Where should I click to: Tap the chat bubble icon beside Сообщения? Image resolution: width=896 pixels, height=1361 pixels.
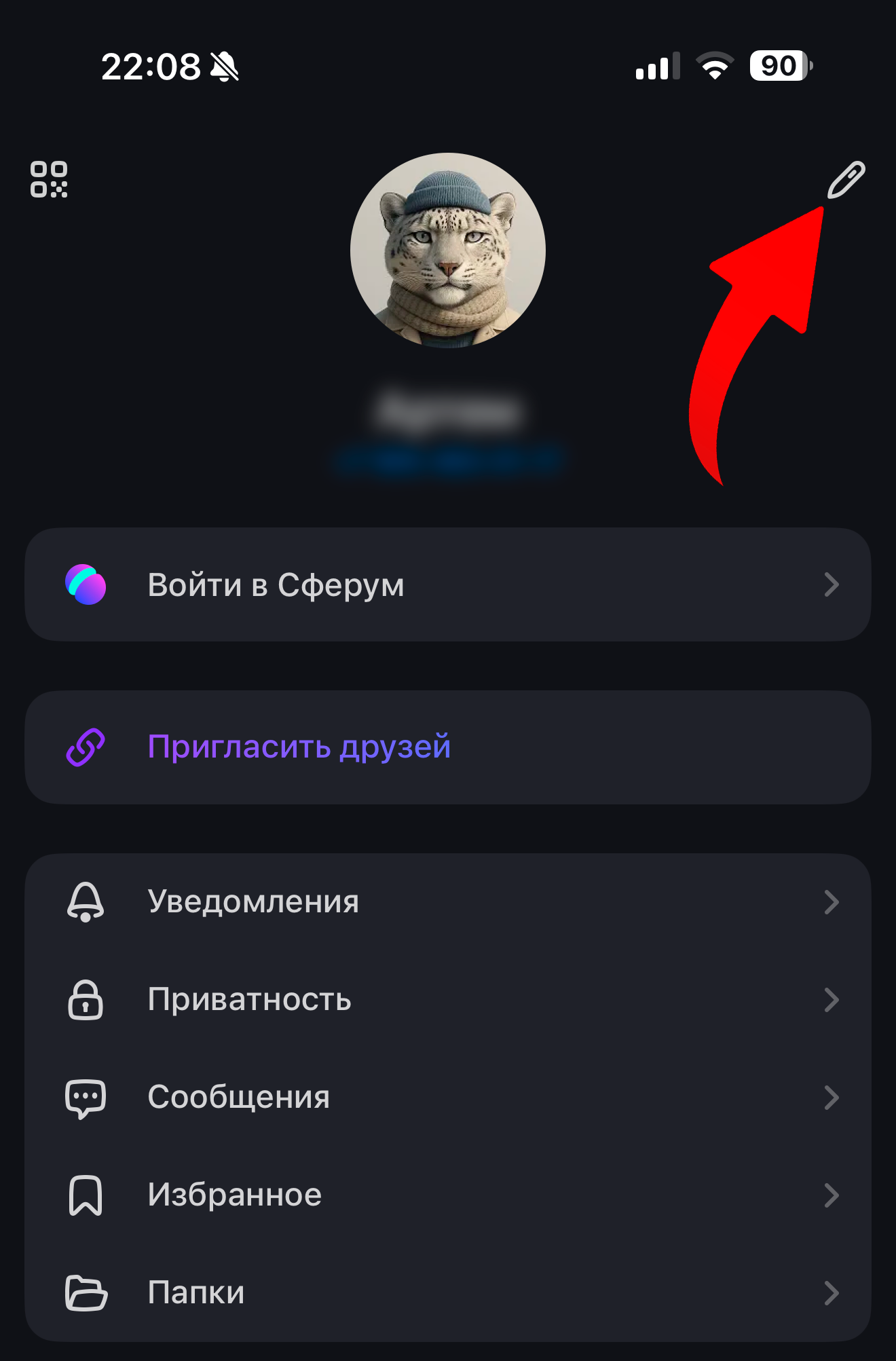86,1097
